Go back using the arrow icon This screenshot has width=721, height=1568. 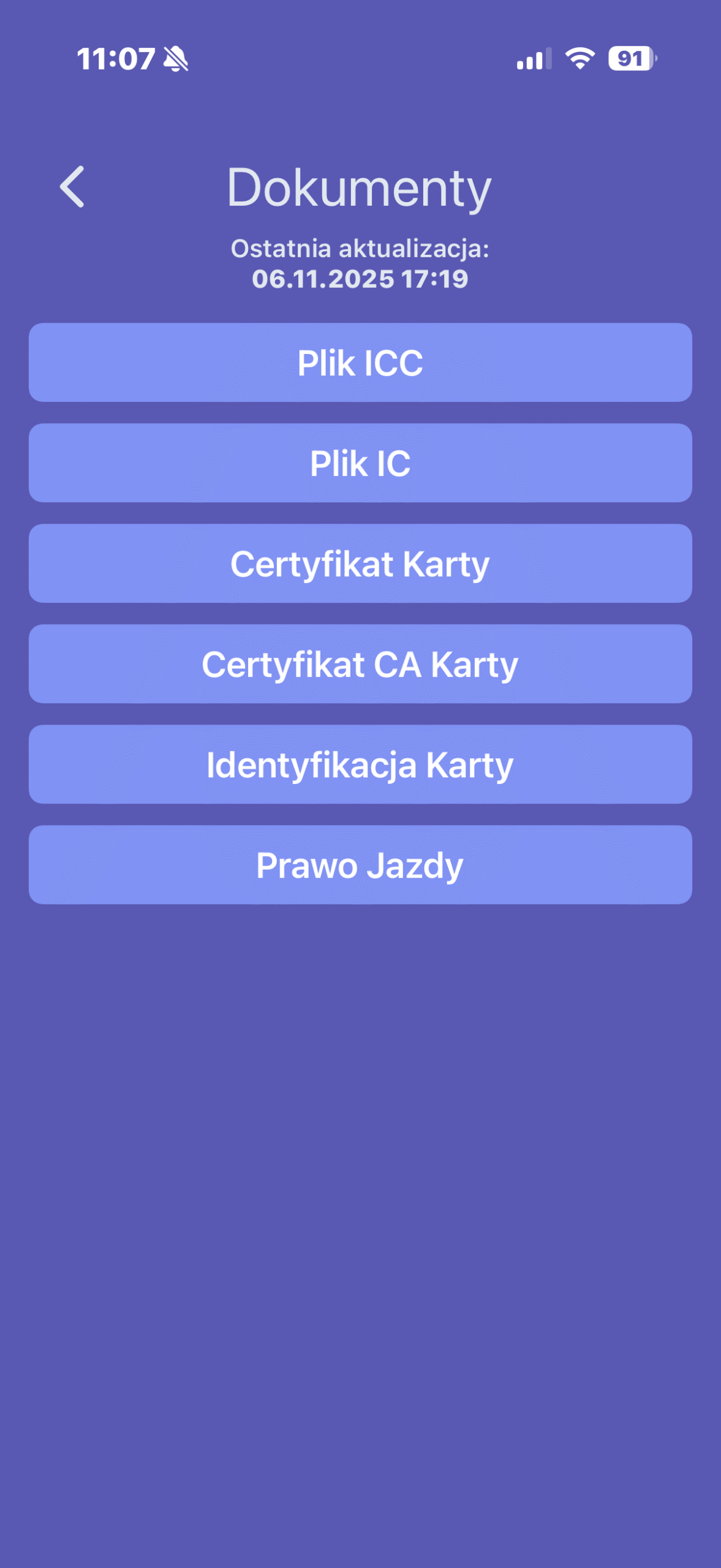pyautogui.click(x=72, y=187)
